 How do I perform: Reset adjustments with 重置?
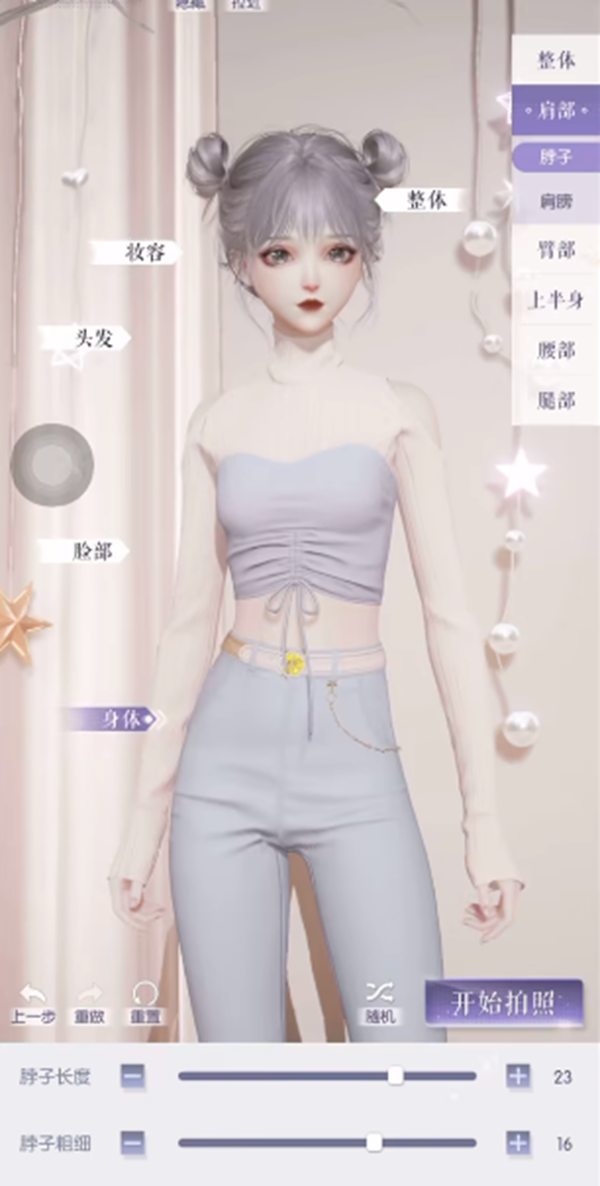(146, 1002)
